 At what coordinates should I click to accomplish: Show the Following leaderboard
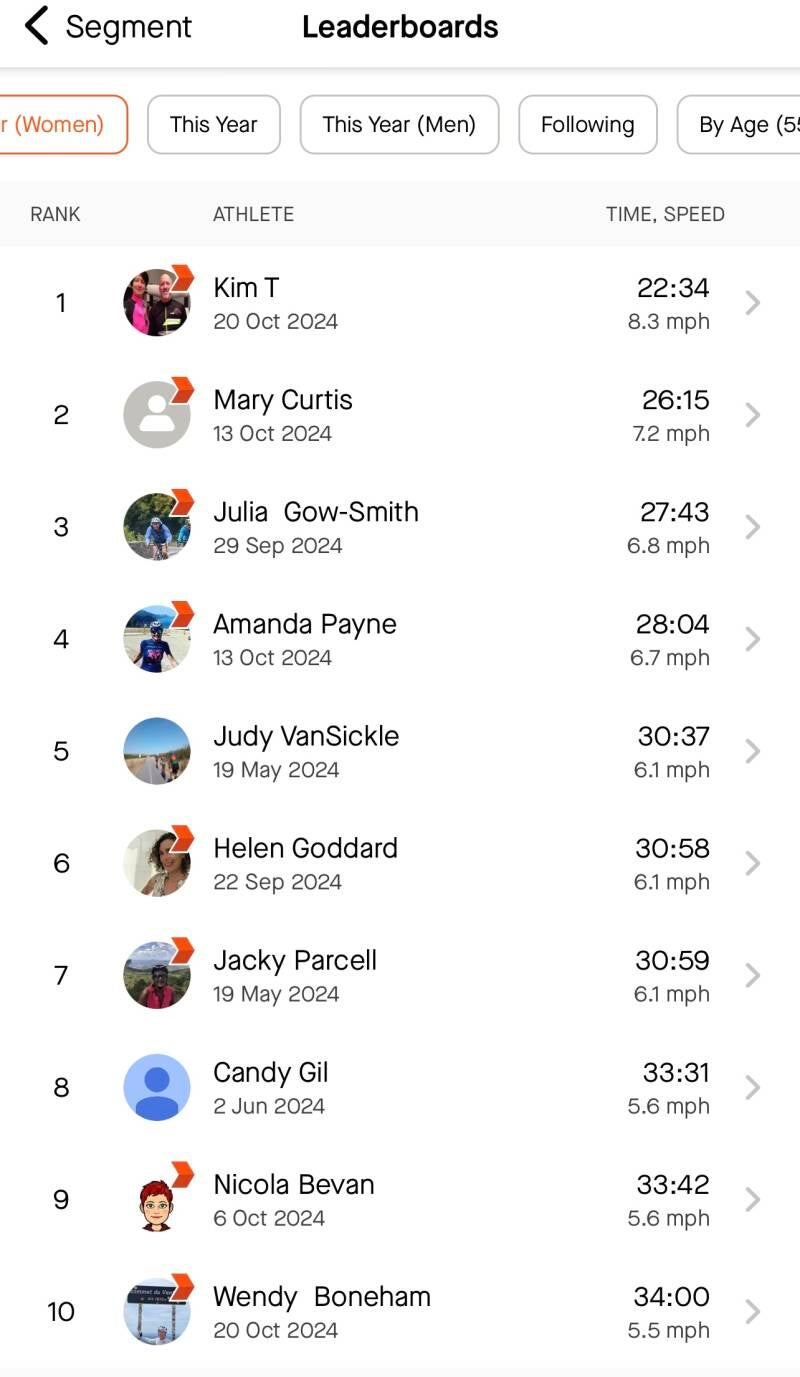coord(587,125)
